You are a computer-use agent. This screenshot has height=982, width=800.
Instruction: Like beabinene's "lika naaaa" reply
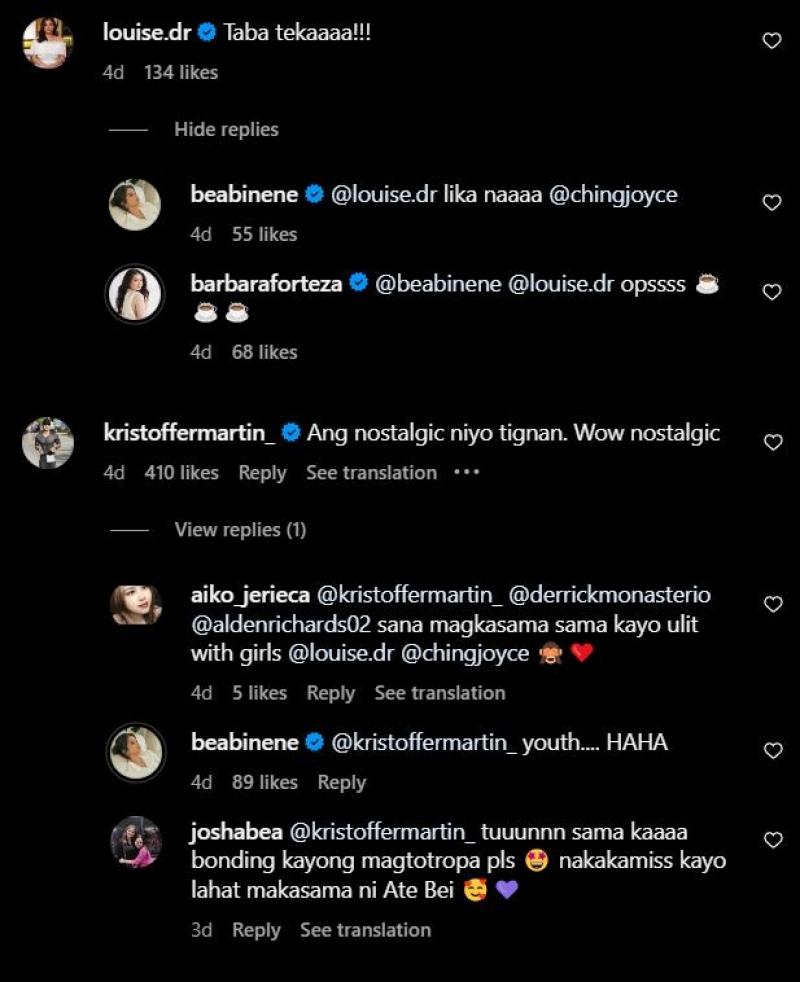click(771, 203)
